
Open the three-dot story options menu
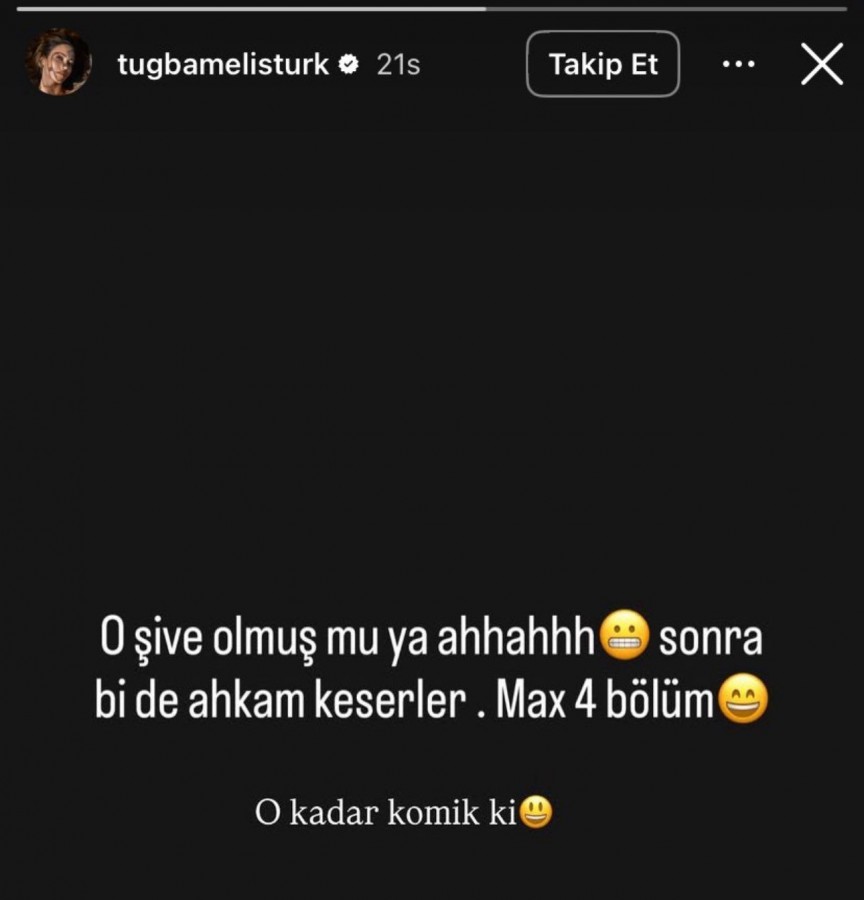[738, 65]
